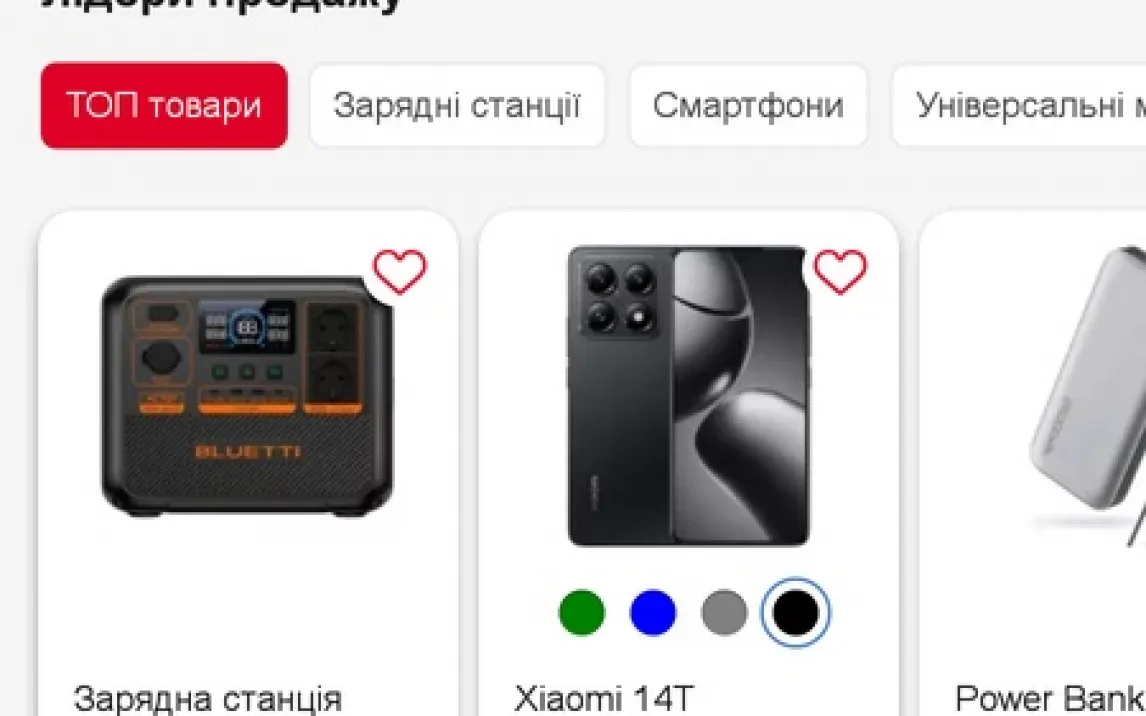Screen dimensions: 1146x716
Task: Select black color for Xiaomi 14T
Action: click(x=795, y=612)
